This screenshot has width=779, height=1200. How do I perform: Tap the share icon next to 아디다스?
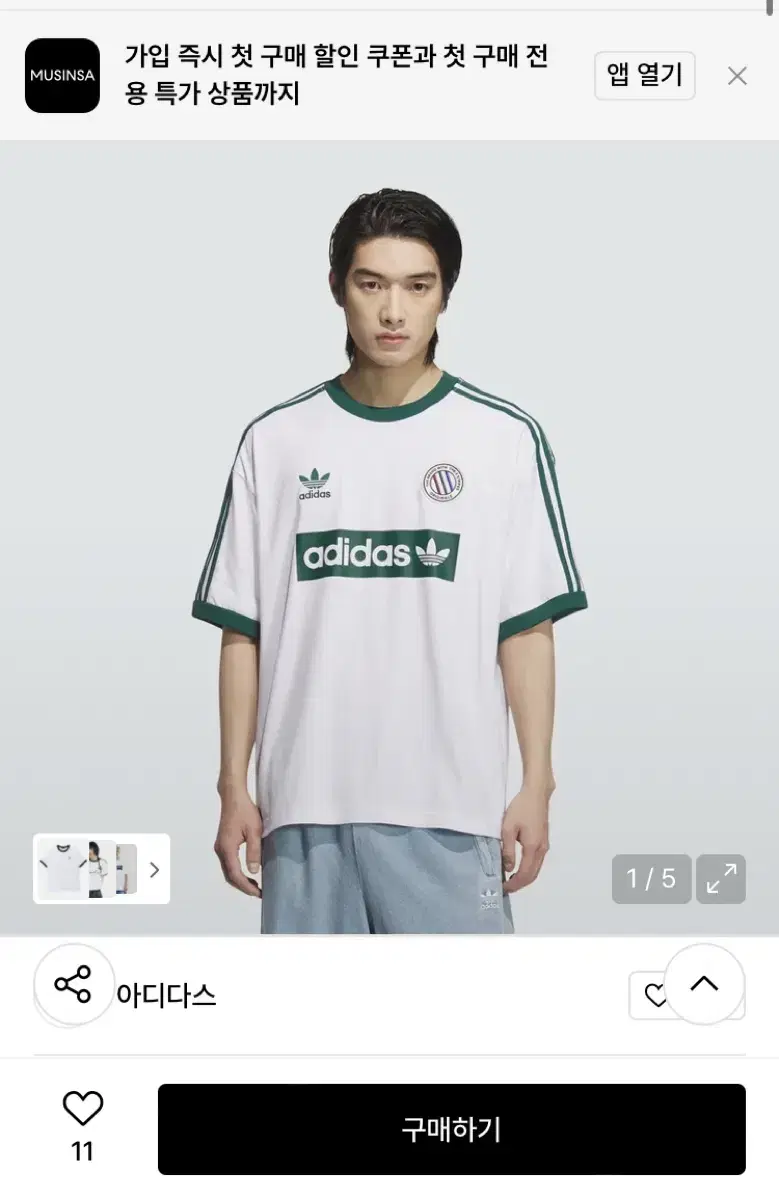click(x=73, y=985)
